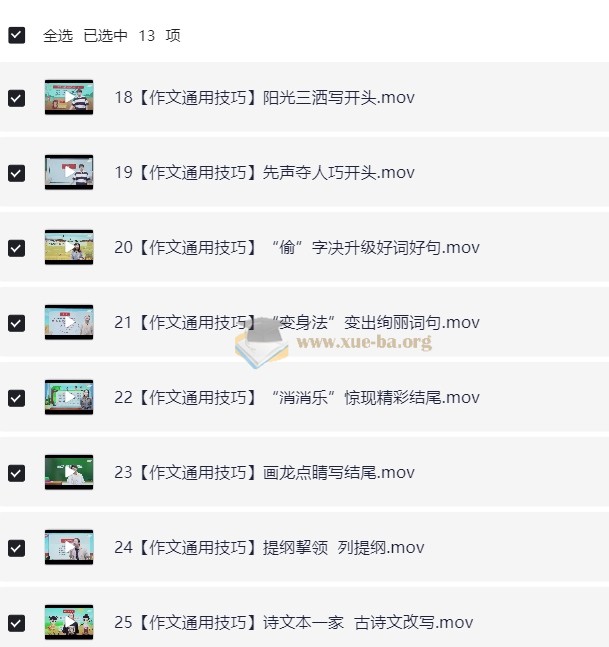Uncheck file 19 先声夺人巧开头.mov

point(16,173)
